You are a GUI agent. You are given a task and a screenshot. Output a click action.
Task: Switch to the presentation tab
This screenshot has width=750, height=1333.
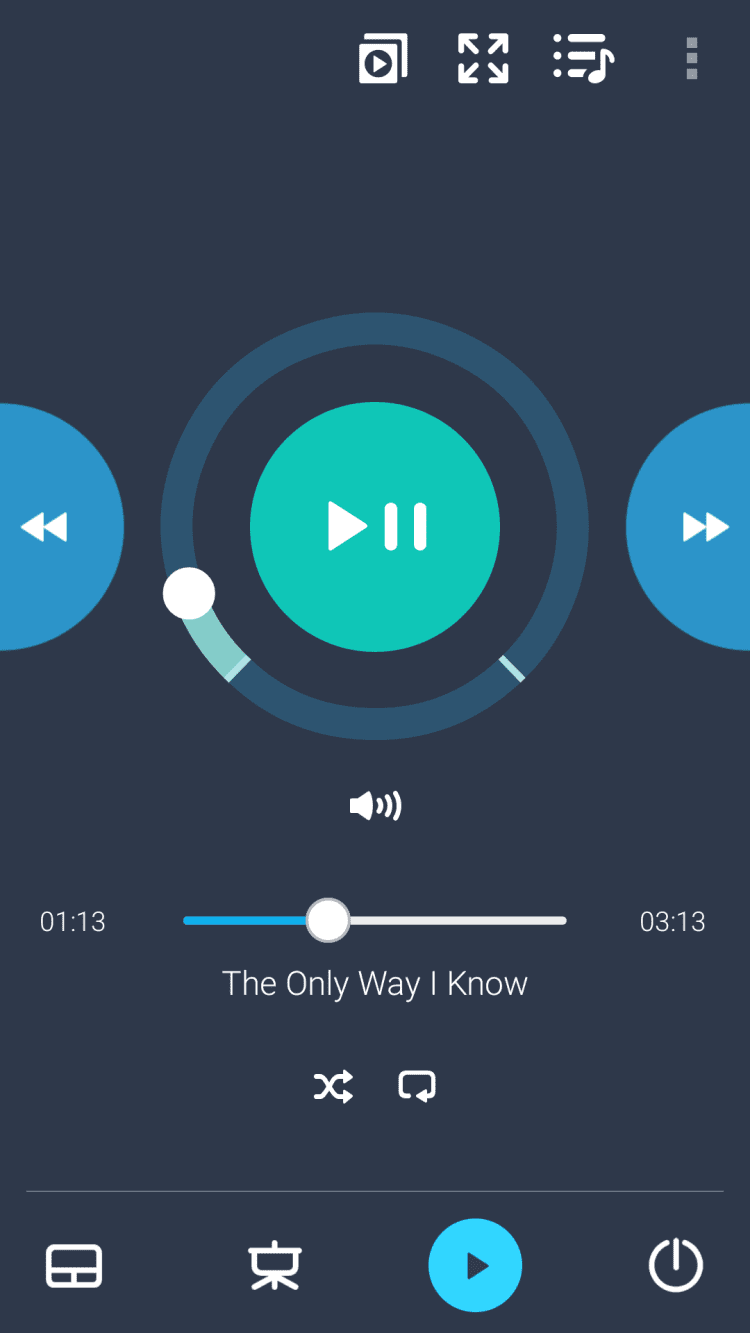coord(275,1266)
